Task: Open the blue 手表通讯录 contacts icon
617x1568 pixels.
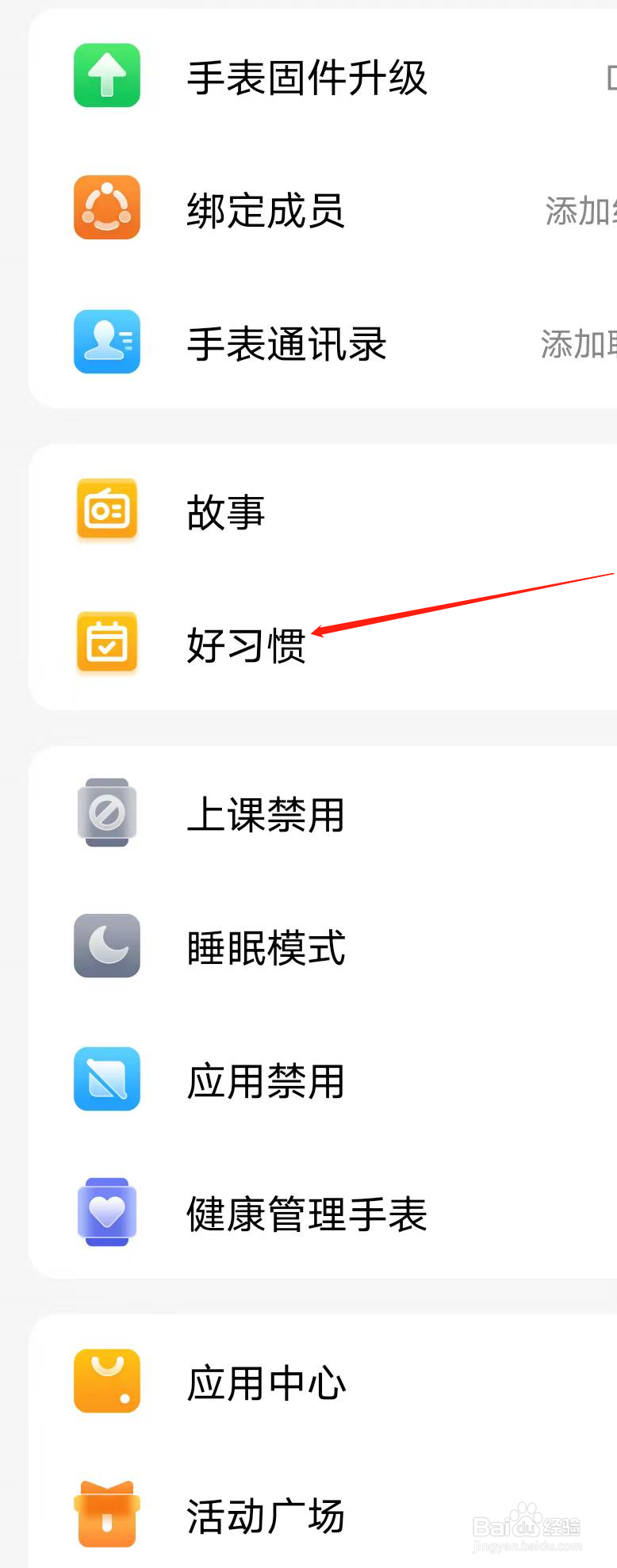Action: point(107,342)
